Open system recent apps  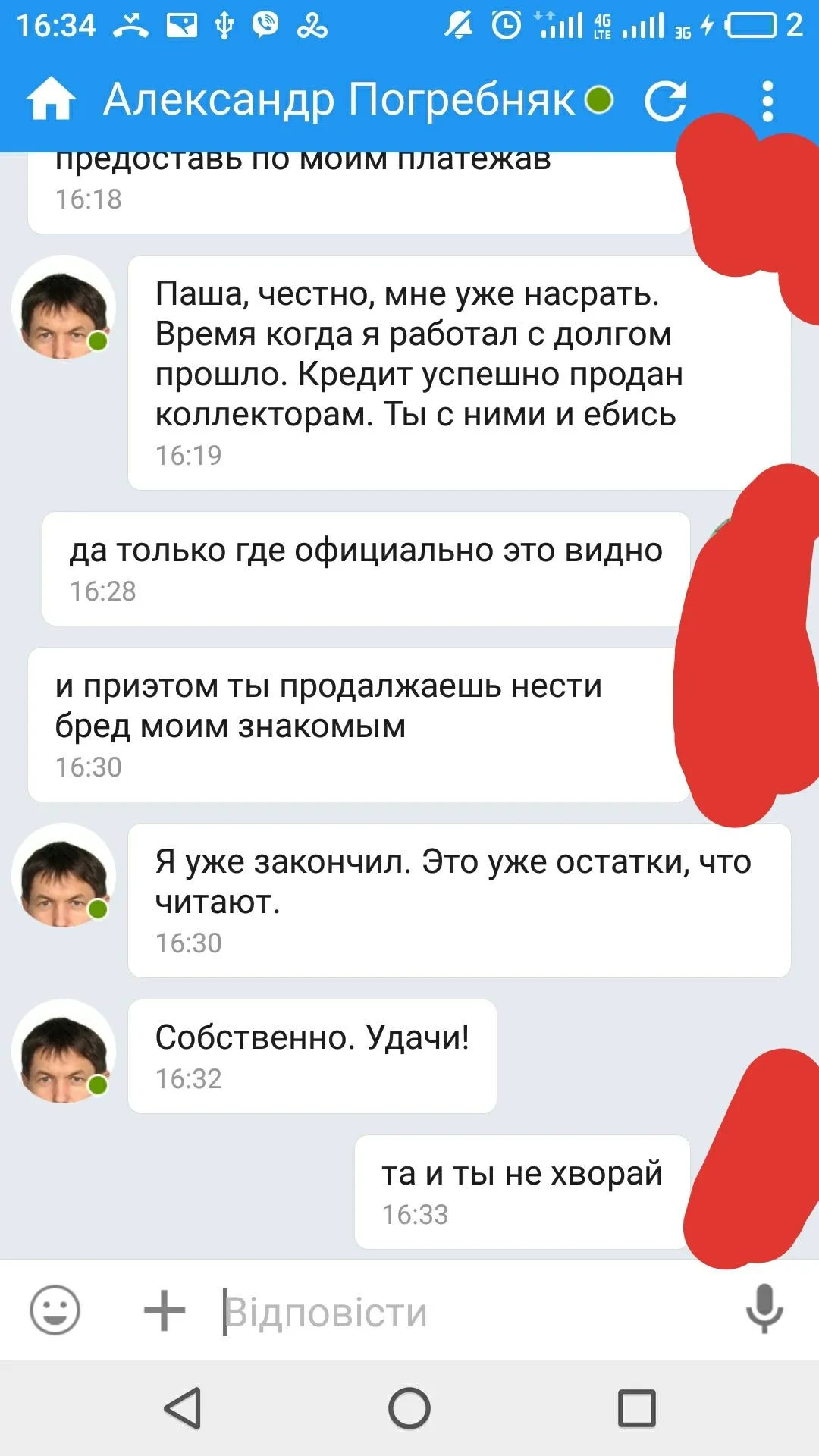(636, 1408)
